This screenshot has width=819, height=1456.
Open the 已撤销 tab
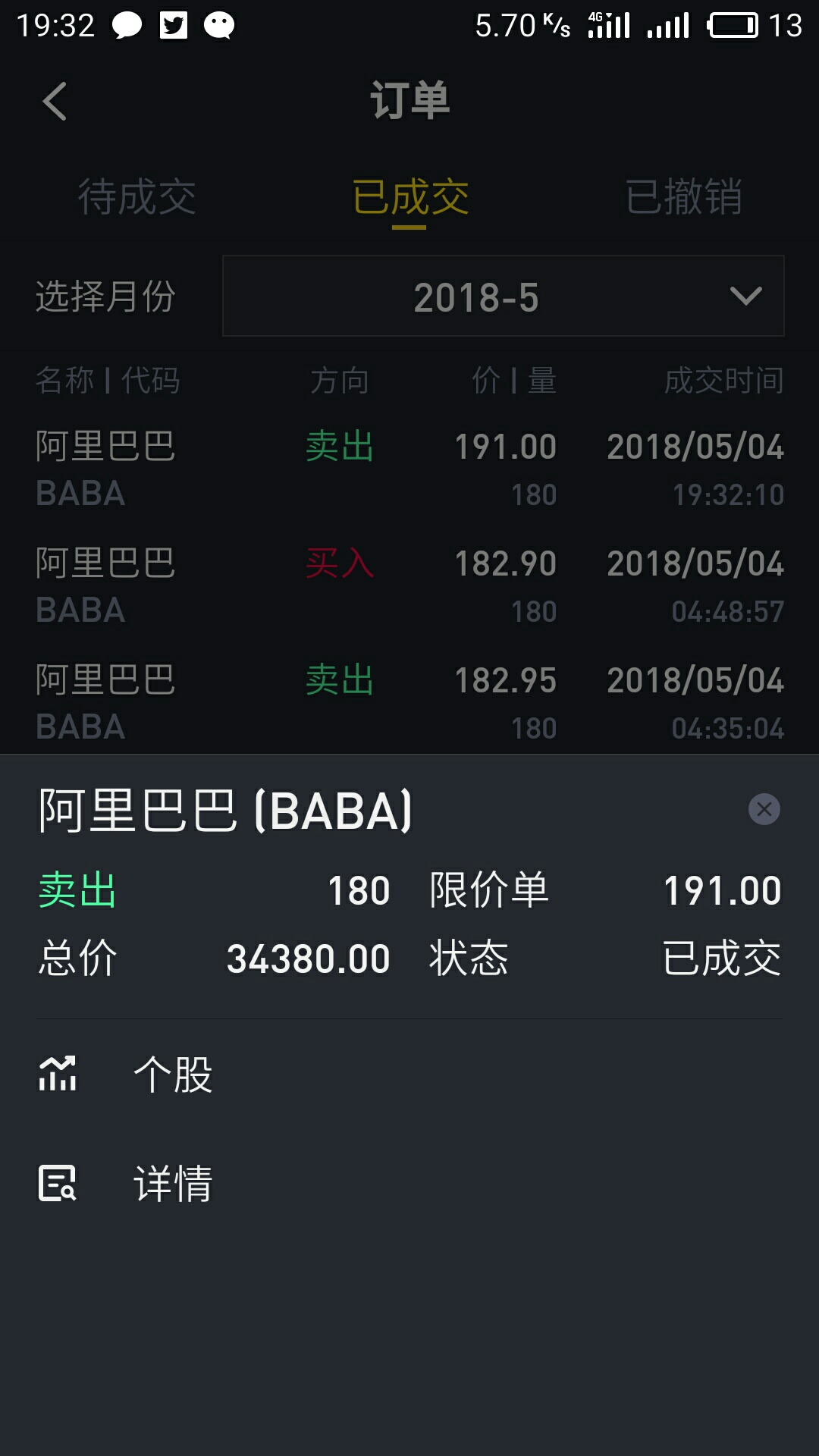[x=683, y=197]
